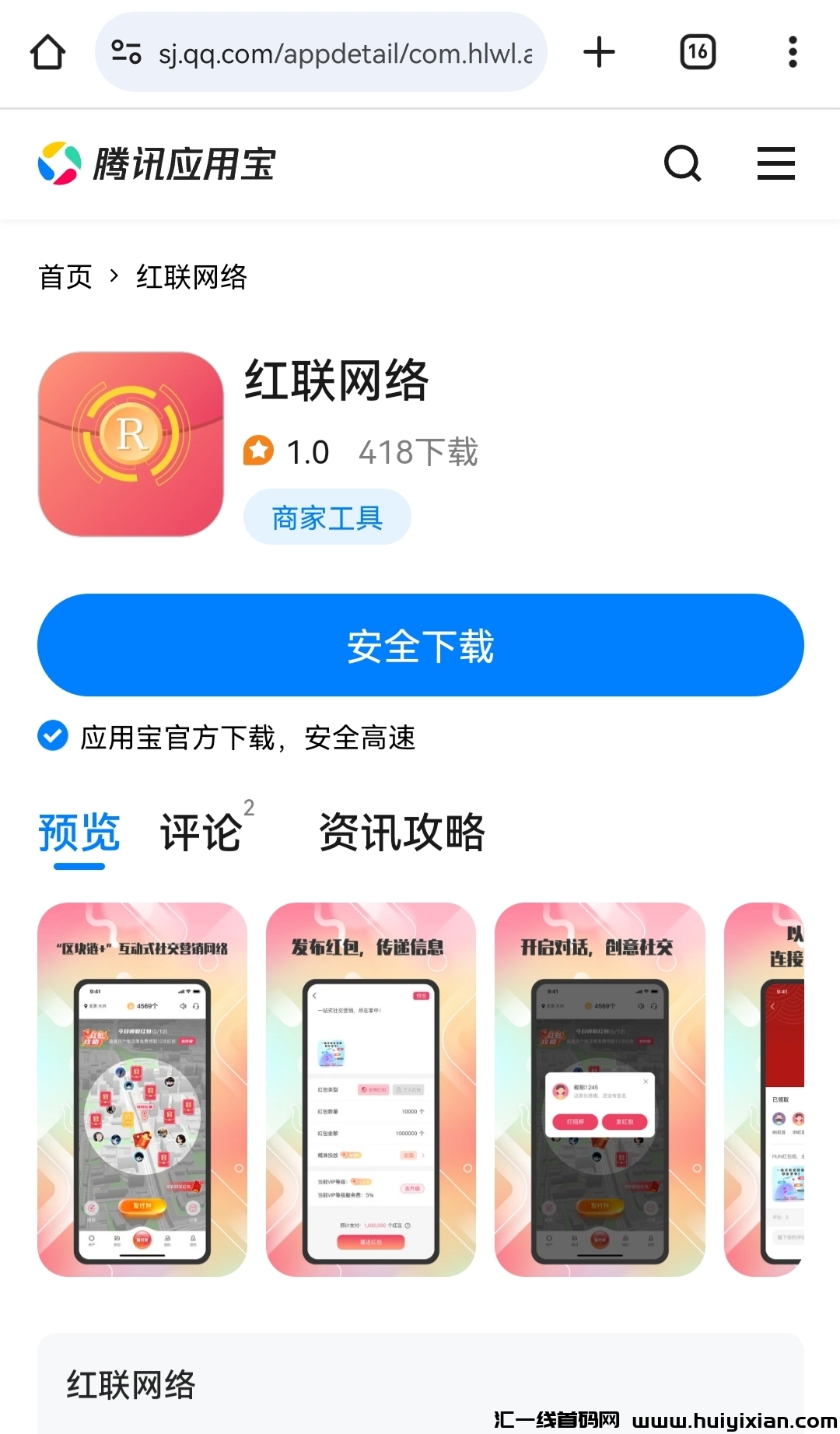Select the 预览 tab
Viewport: 840px width, 1434px height.
tap(79, 833)
